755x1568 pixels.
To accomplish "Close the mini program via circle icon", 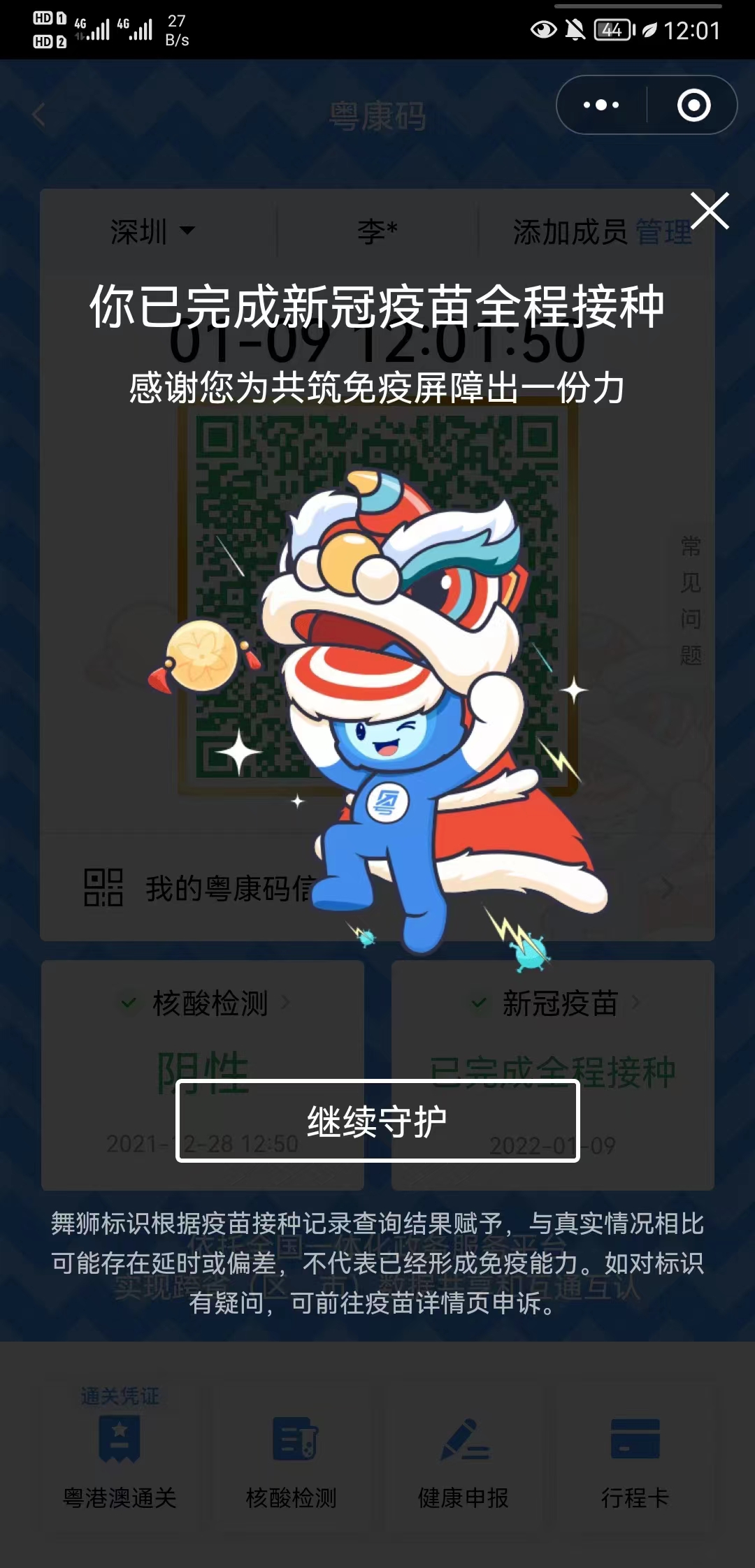I will point(693,105).
